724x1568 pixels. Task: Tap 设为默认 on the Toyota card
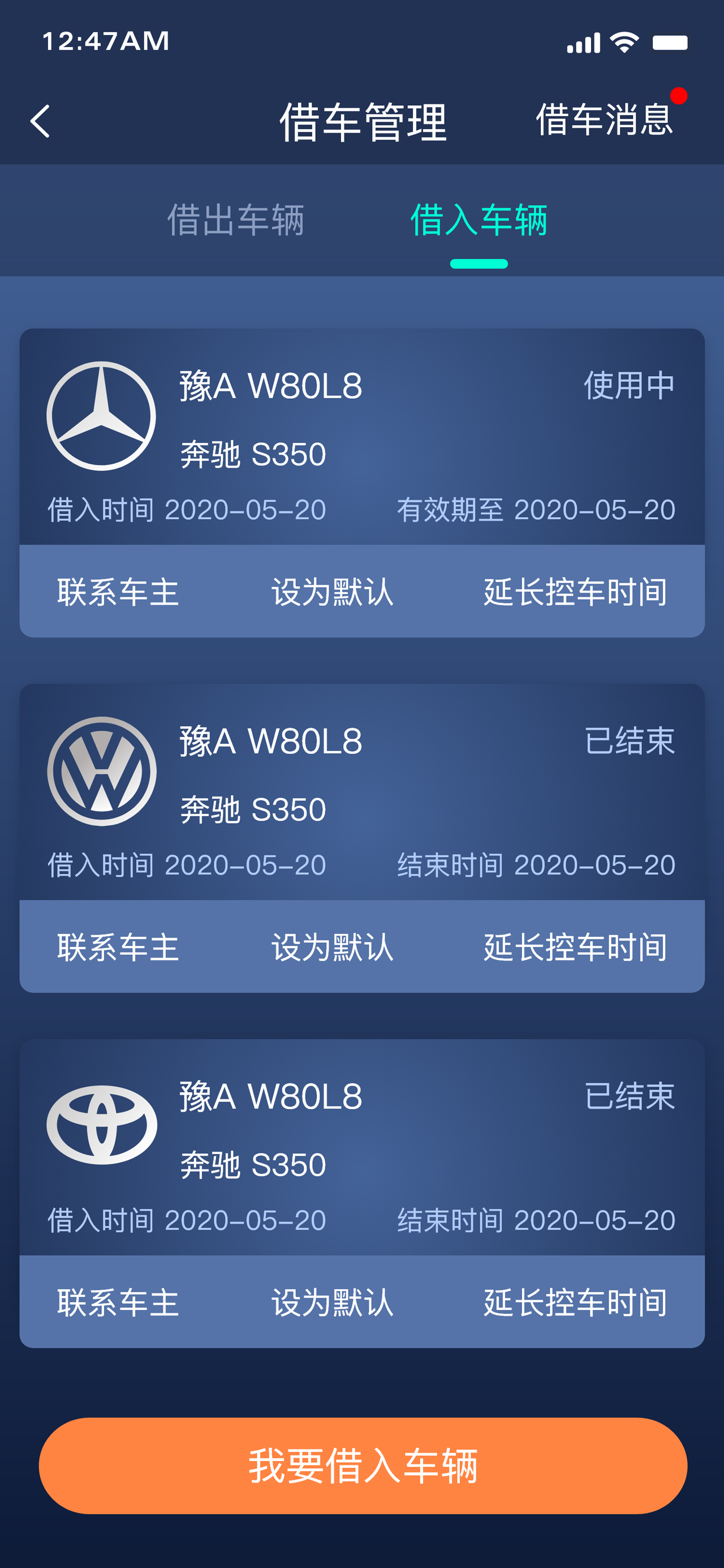pyautogui.click(x=333, y=1303)
